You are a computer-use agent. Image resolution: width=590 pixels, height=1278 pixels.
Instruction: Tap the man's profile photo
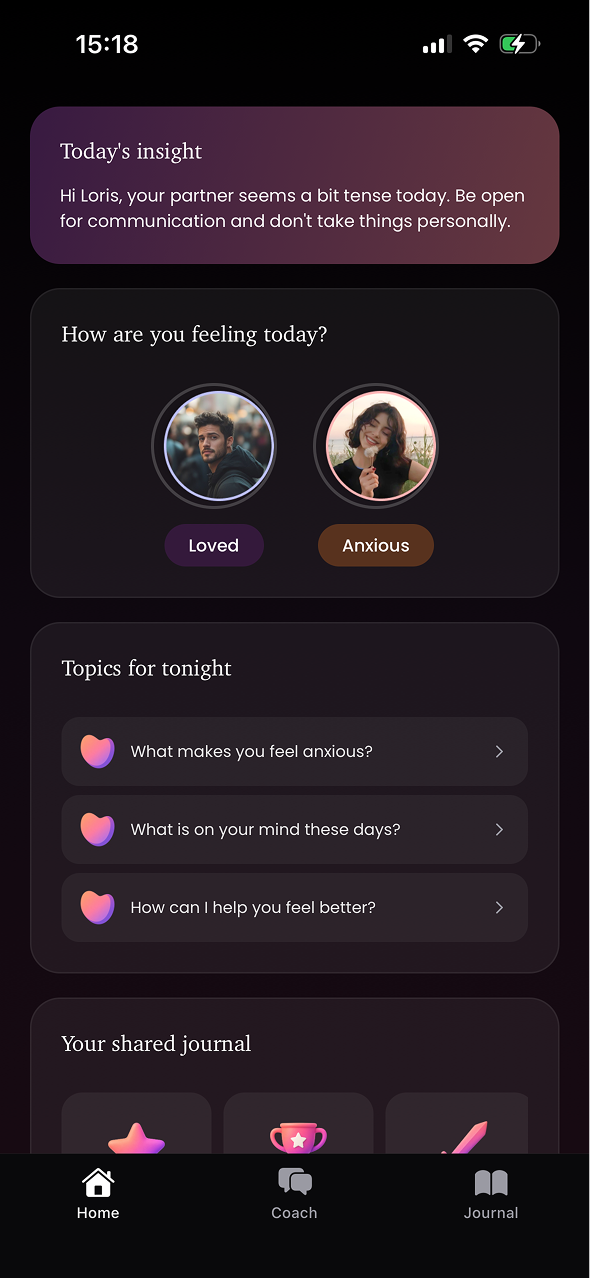tap(213, 446)
